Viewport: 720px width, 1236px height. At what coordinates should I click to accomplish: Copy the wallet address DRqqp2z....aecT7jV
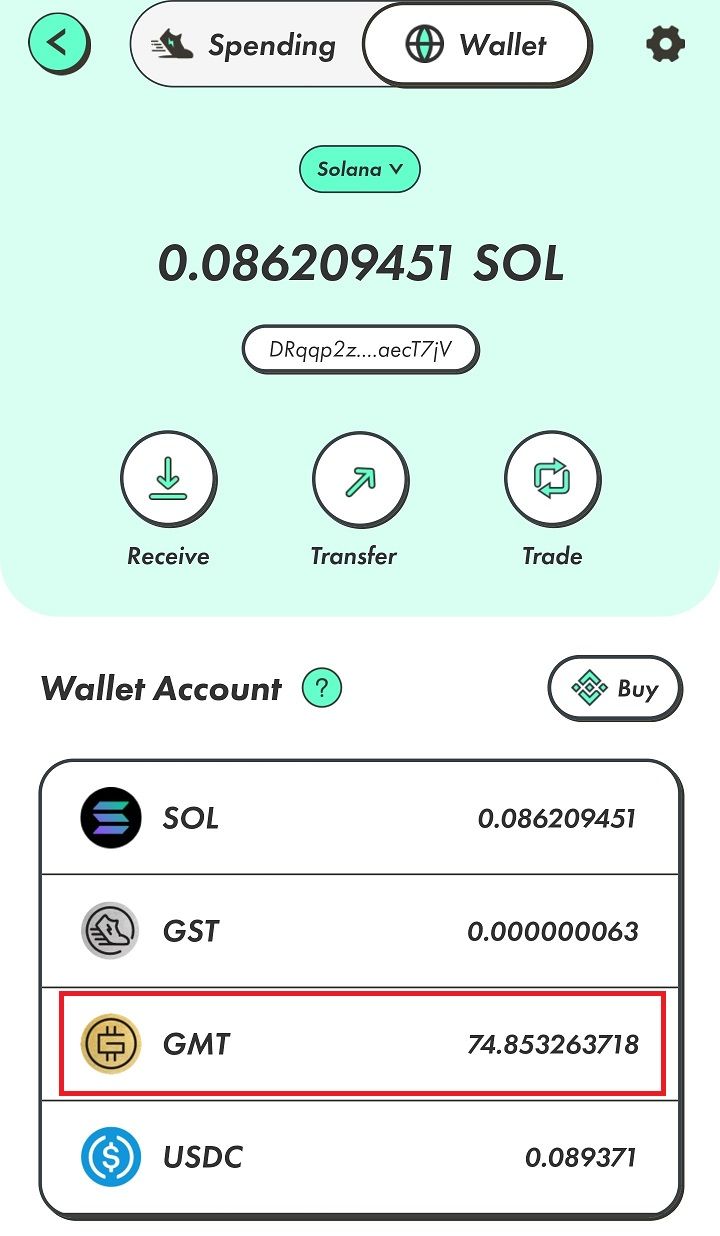tap(360, 350)
